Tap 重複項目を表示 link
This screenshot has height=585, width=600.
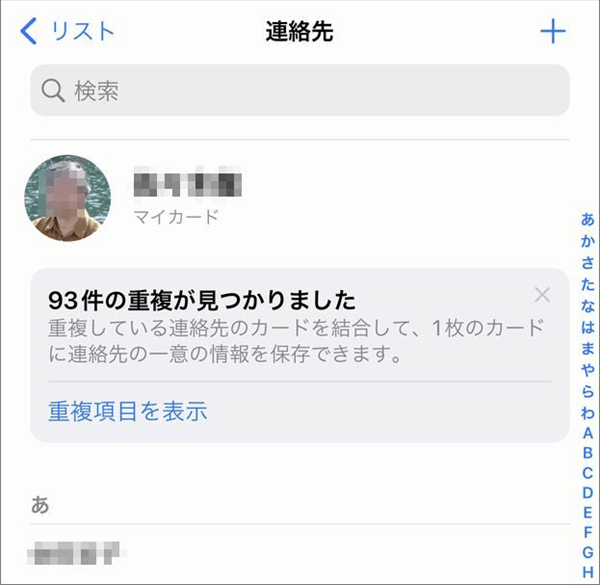pos(128,410)
